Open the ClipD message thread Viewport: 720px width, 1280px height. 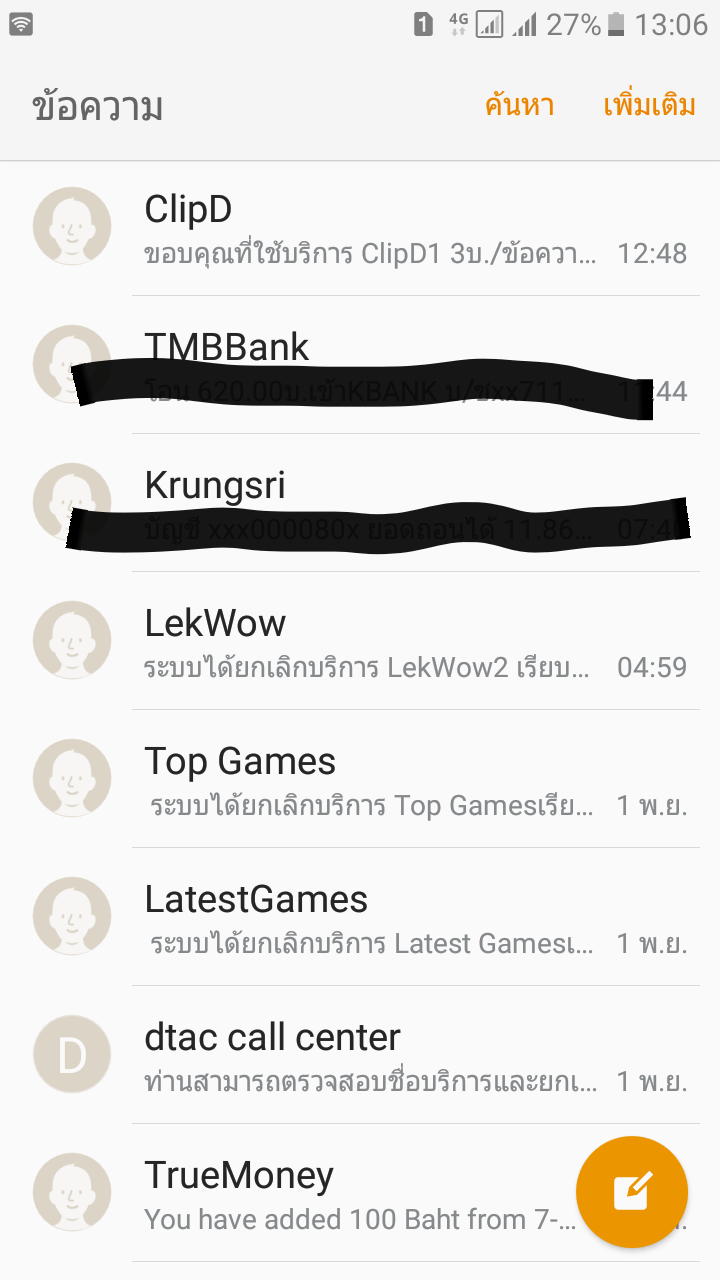point(400,228)
